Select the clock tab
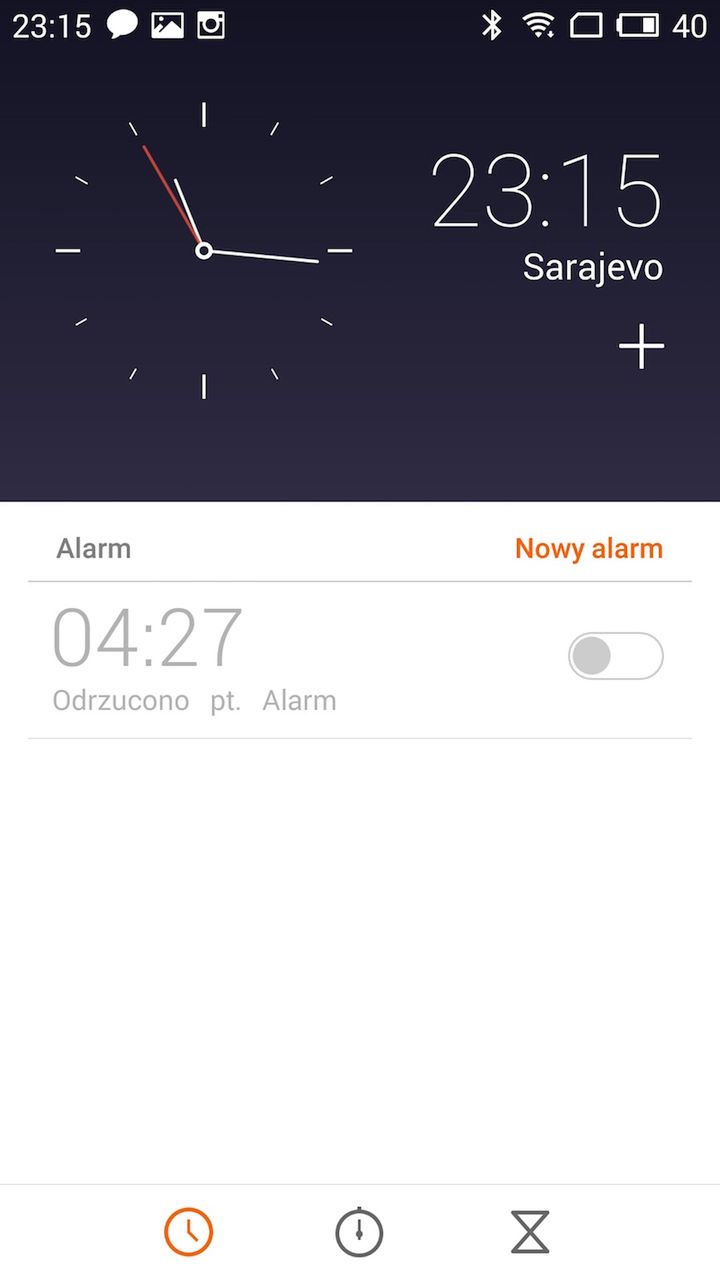 click(x=189, y=1231)
